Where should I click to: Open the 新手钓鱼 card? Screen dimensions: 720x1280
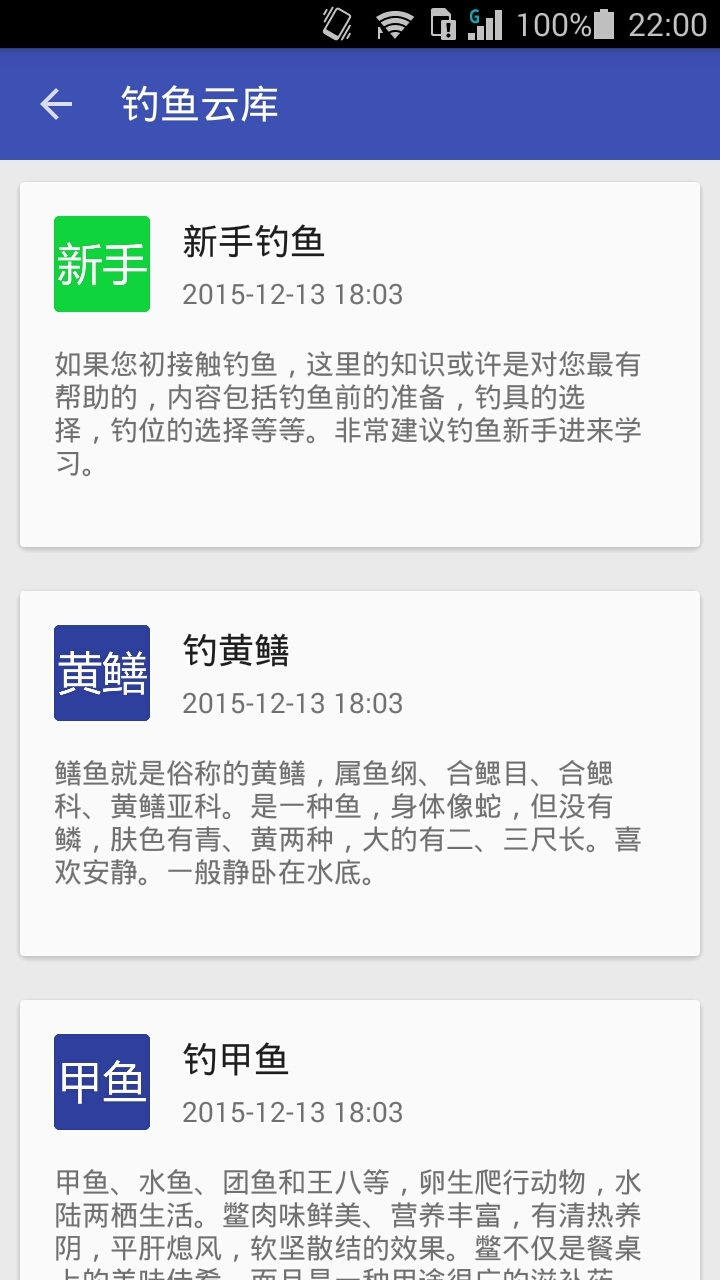(360, 364)
